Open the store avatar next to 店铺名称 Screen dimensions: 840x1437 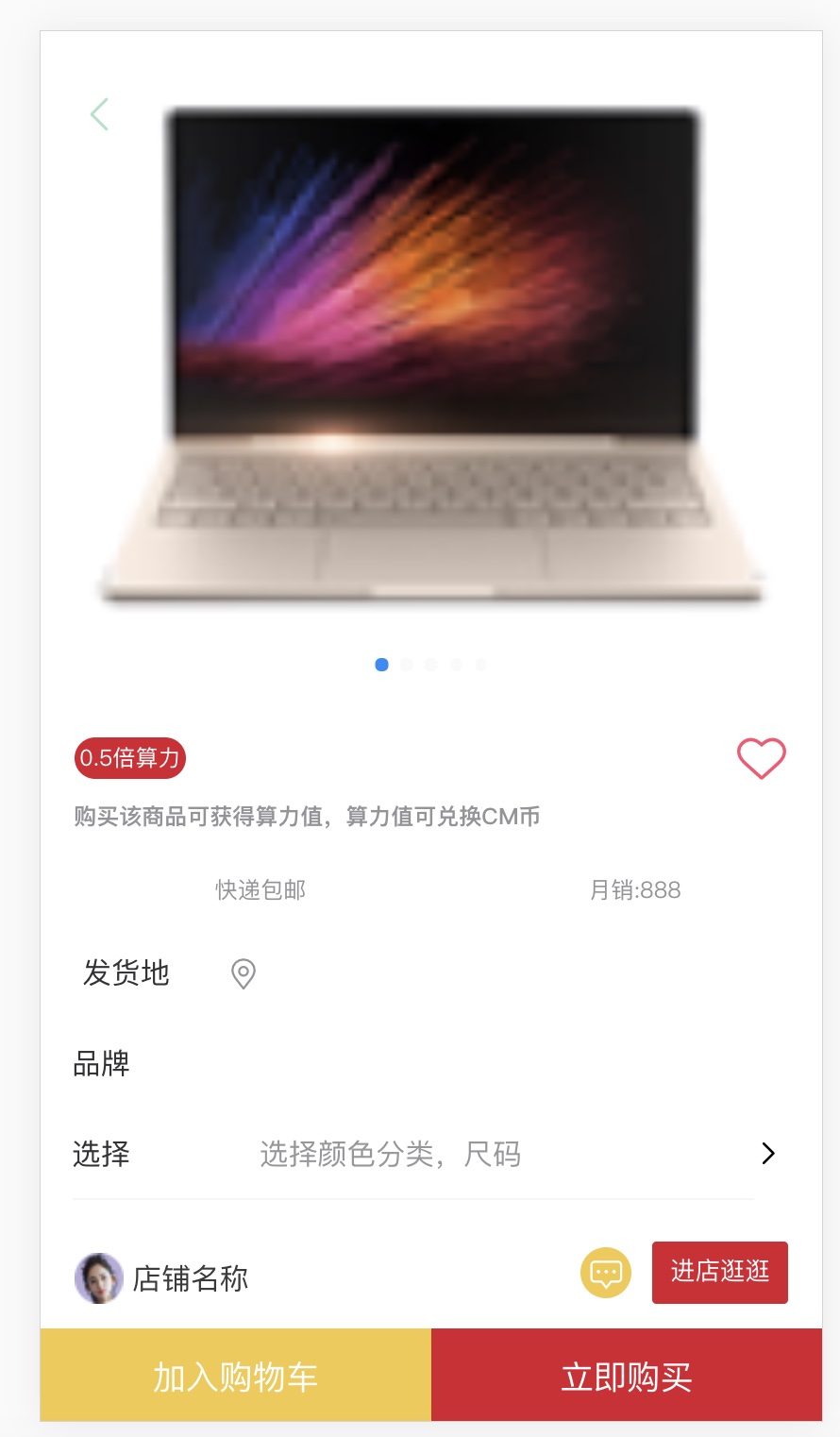(99, 1278)
